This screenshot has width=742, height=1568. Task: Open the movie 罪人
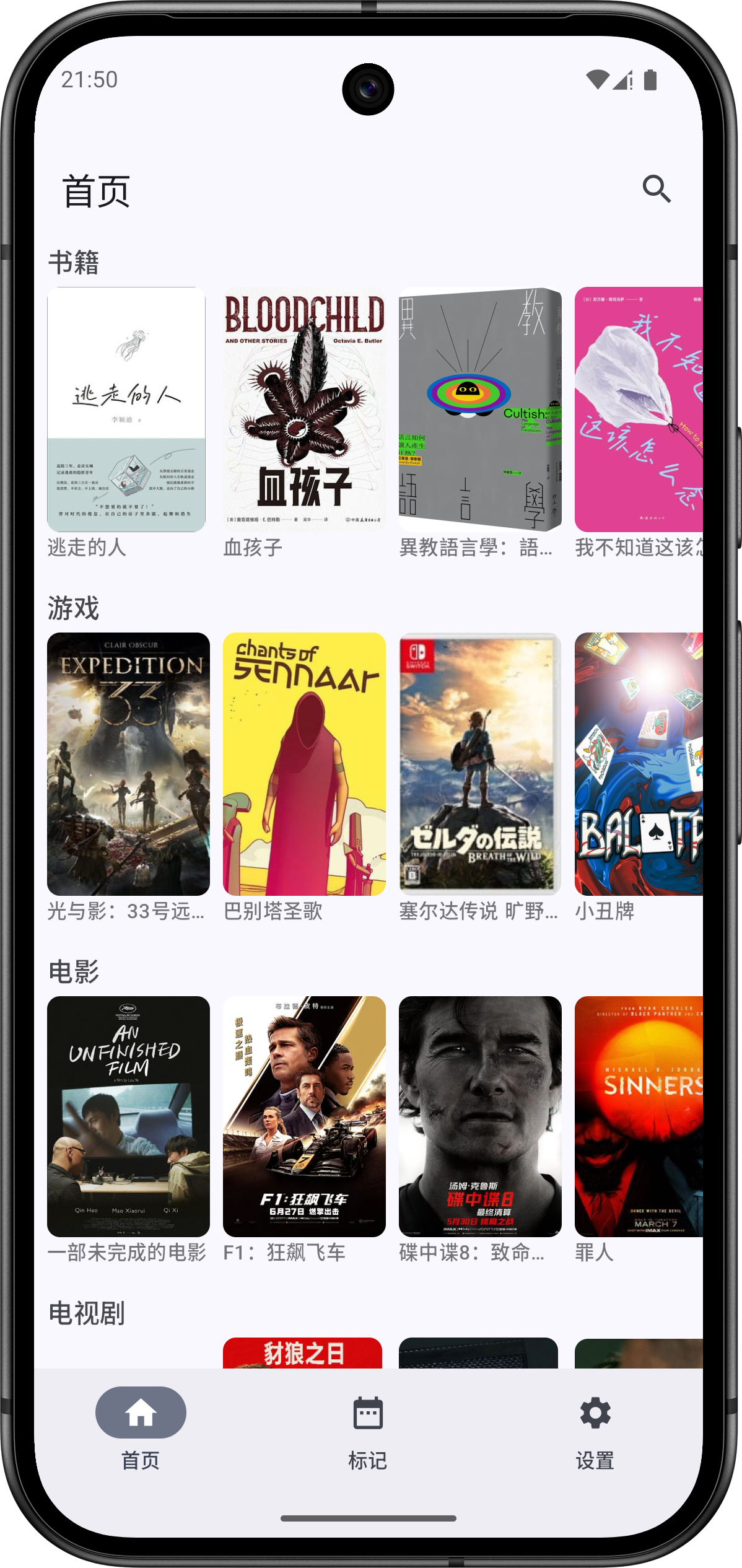(x=638, y=1116)
